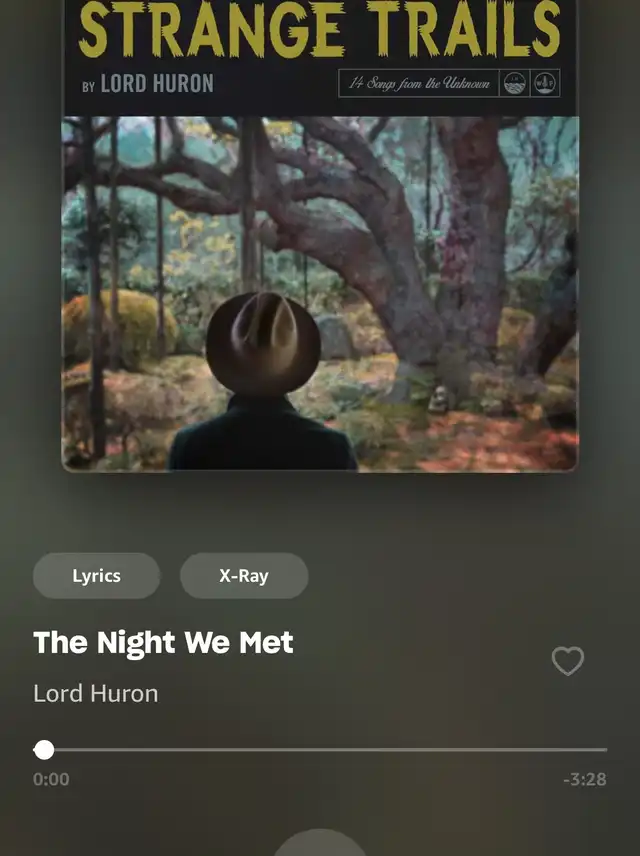Open the X-Ray info
Viewport: 640px width, 856px height.
click(244, 576)
